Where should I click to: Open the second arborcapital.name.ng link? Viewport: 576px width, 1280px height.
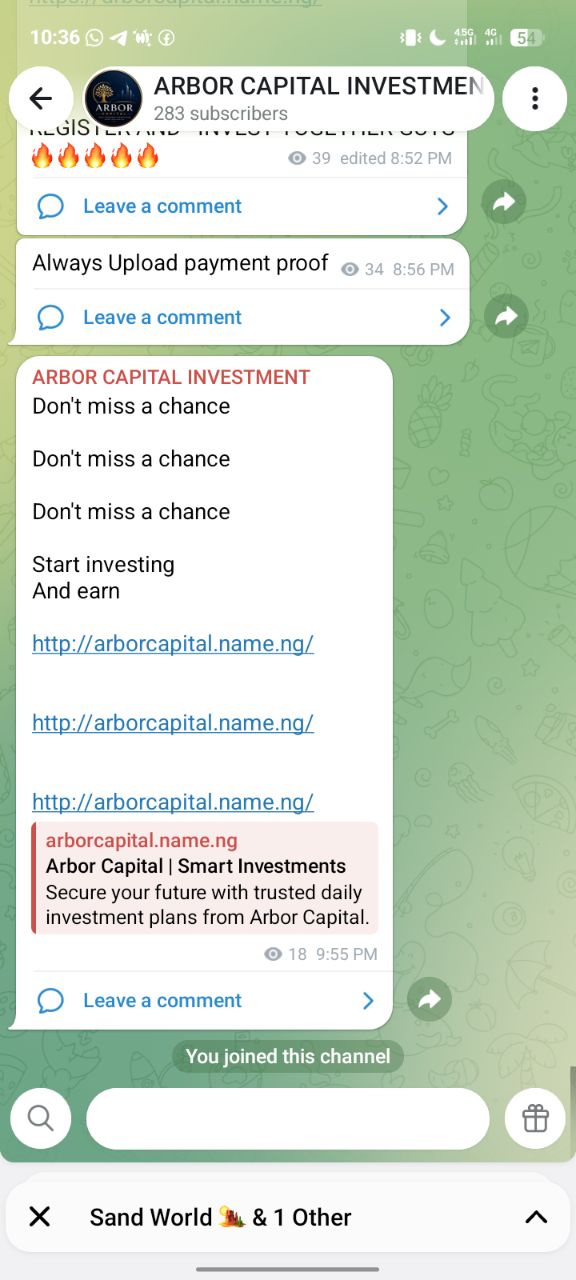(173, 722)
